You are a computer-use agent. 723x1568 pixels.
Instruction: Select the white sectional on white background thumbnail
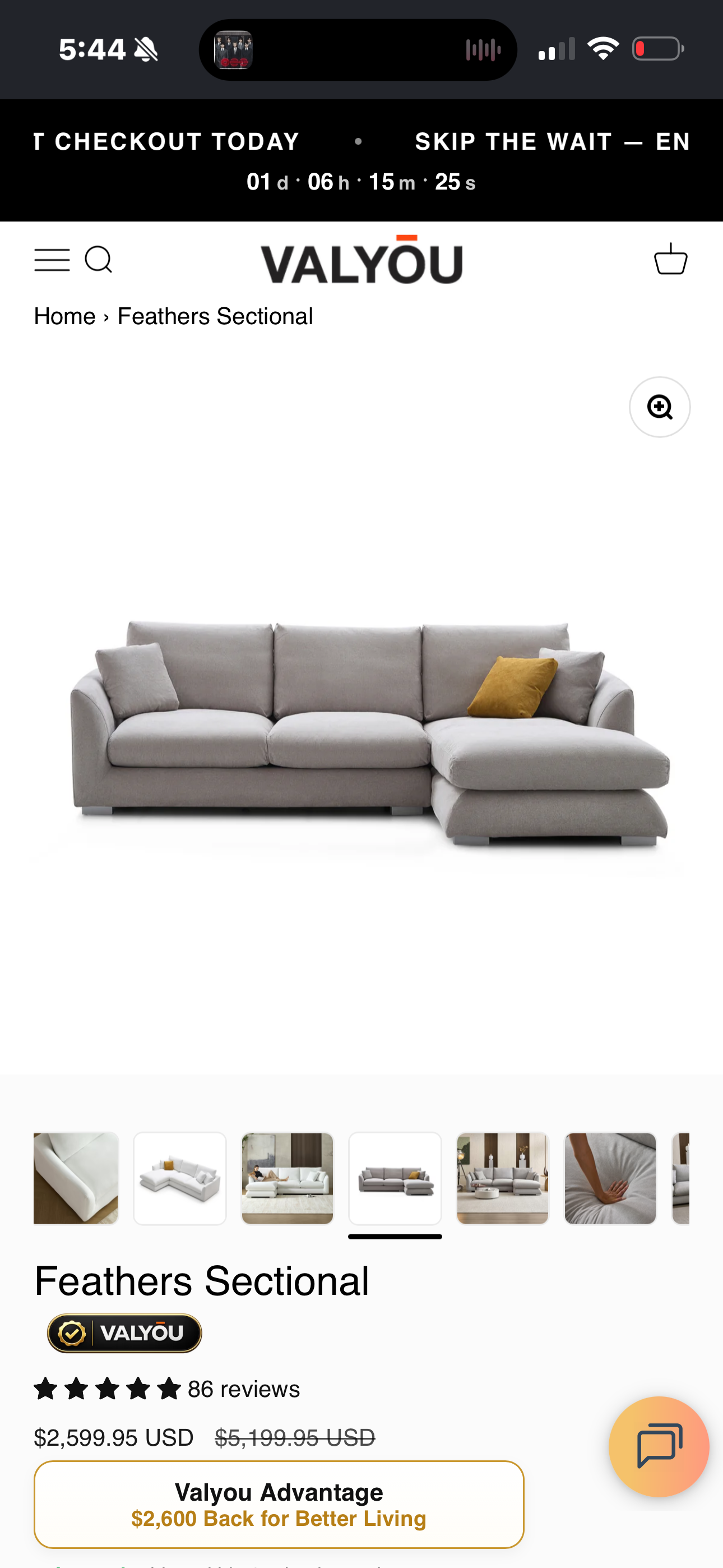(x=180, y=1178)
